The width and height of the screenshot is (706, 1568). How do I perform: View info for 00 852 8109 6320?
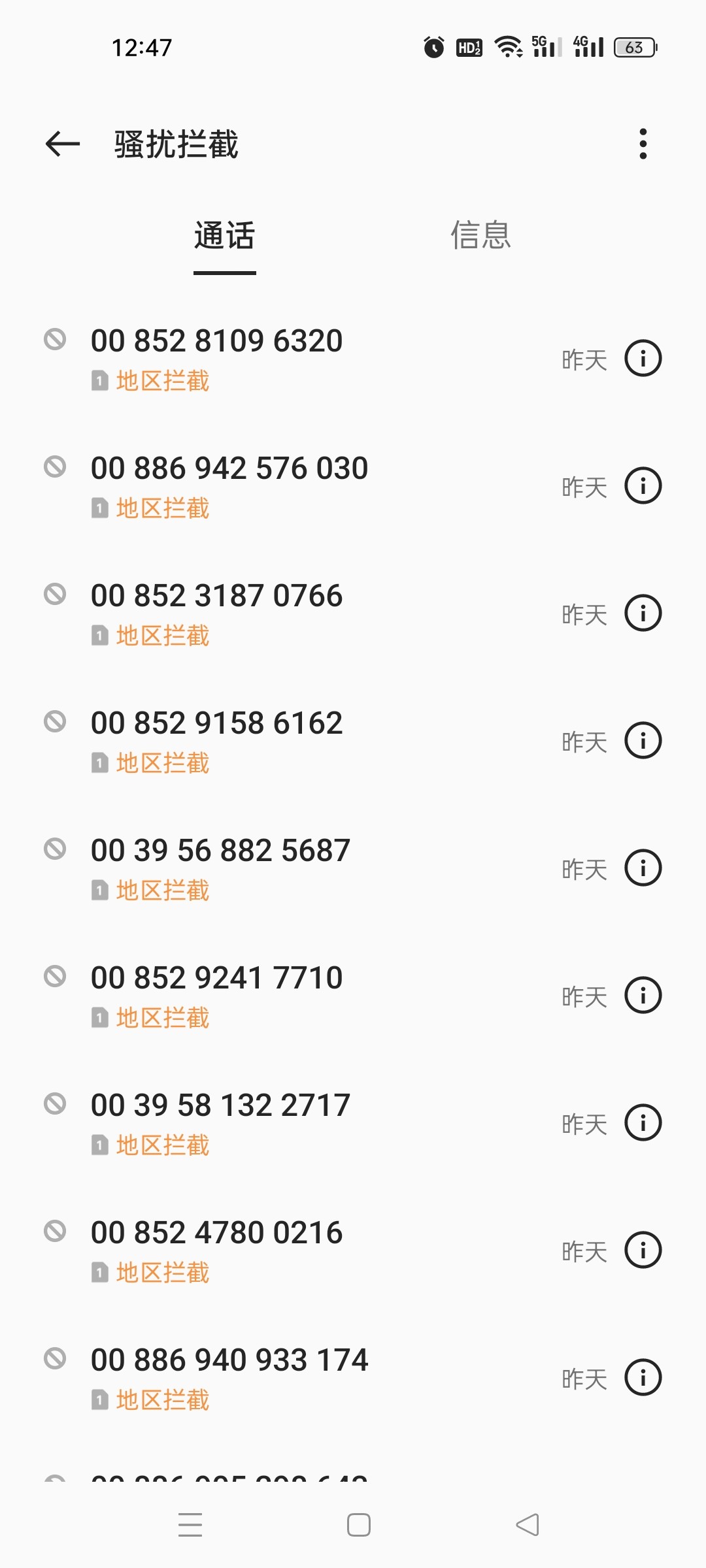tap(643, 358)
